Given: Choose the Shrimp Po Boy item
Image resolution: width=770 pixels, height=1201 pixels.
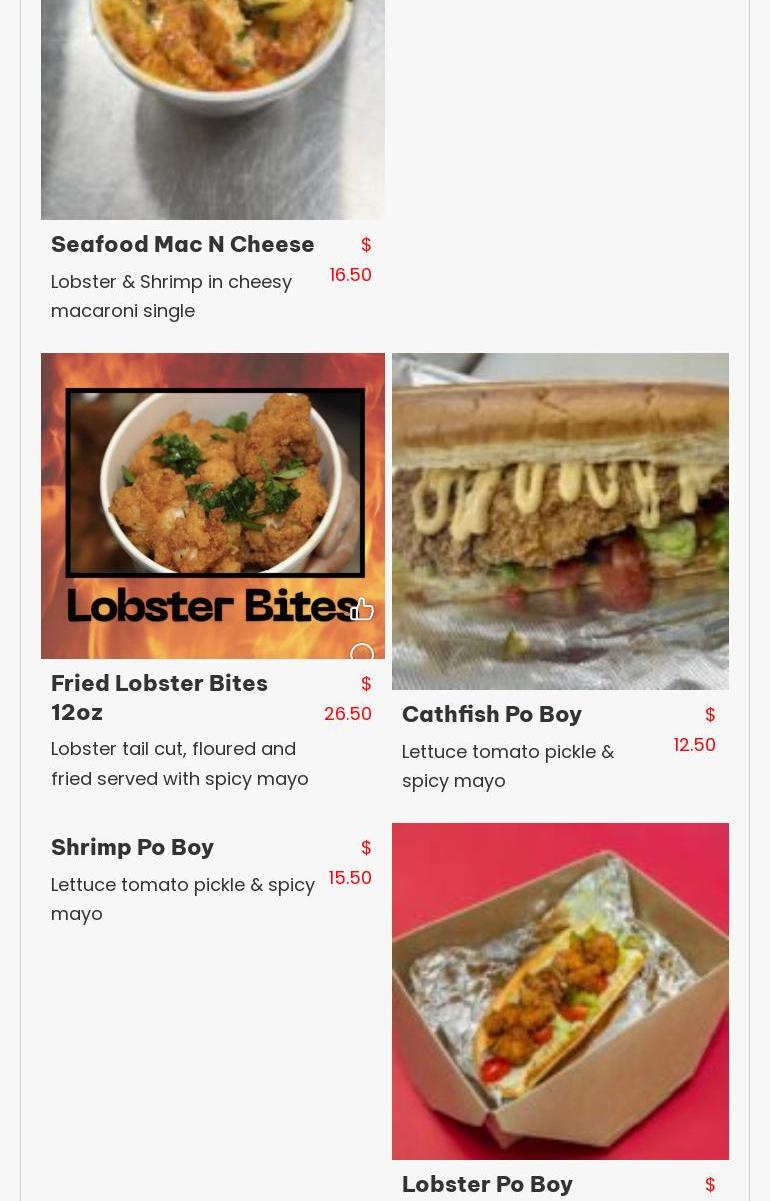Looking at the screenshot, I should coord(133,847).
